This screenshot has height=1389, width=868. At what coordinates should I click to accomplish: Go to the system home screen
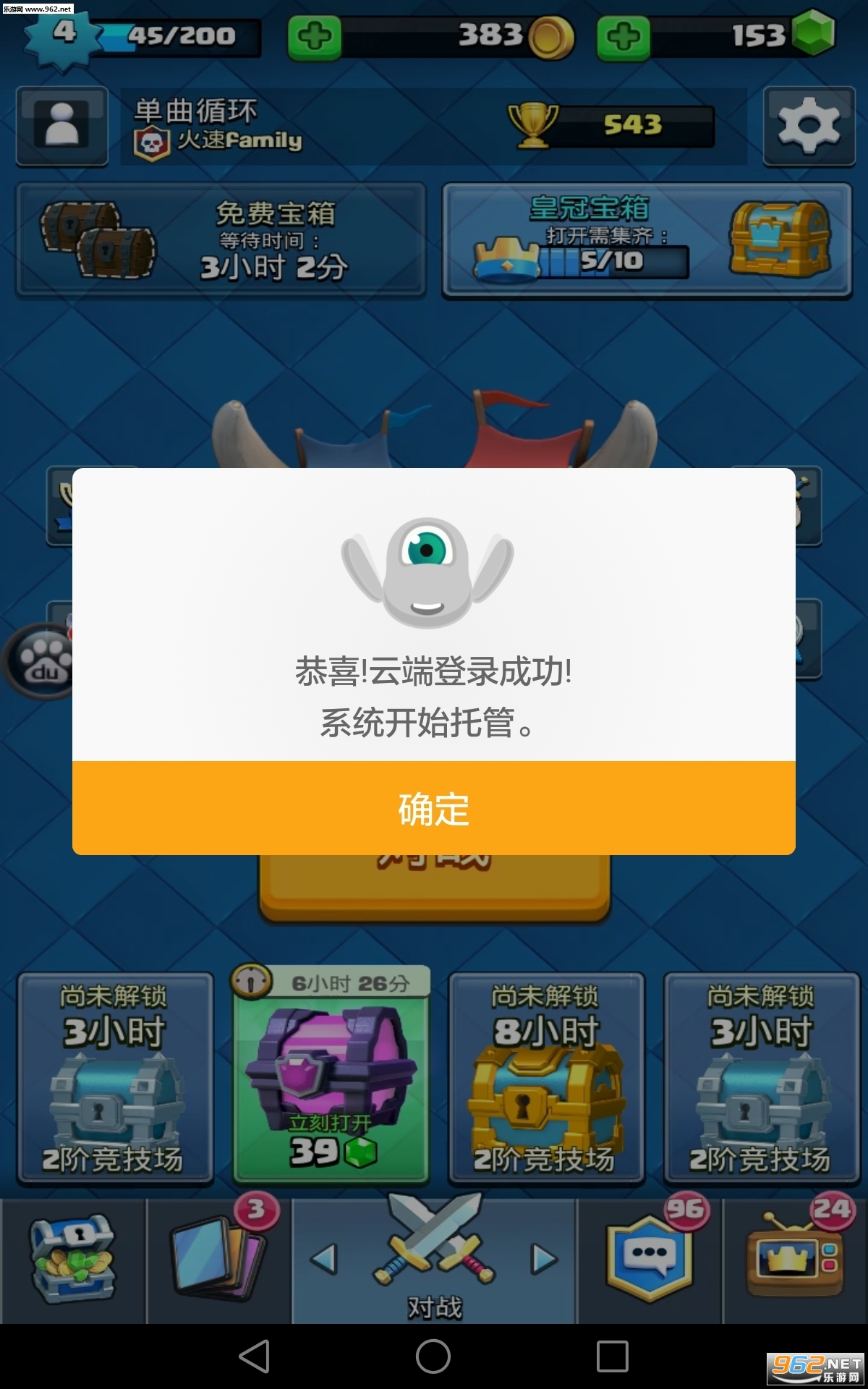click(433, 1356)
